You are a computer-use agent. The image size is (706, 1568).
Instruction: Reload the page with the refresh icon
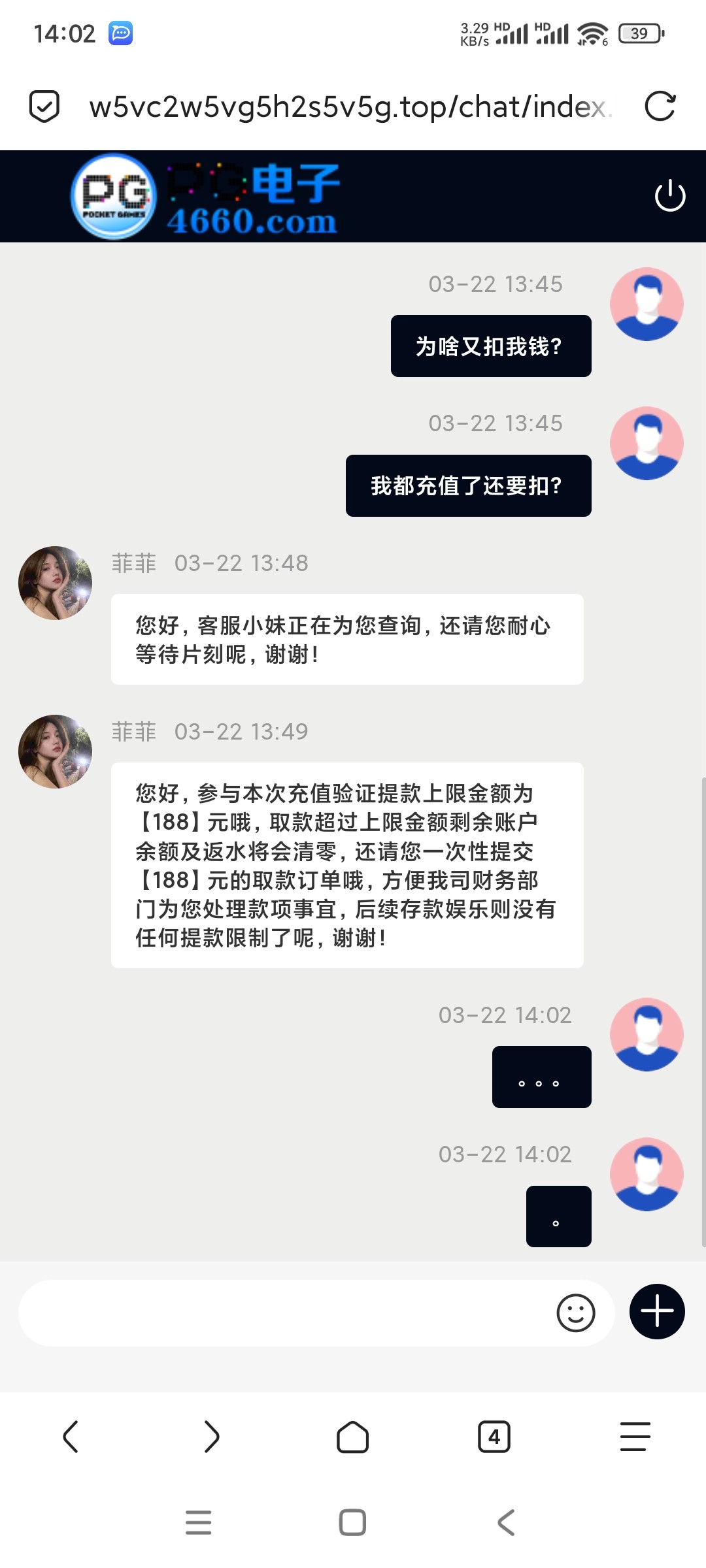point(660,106)
